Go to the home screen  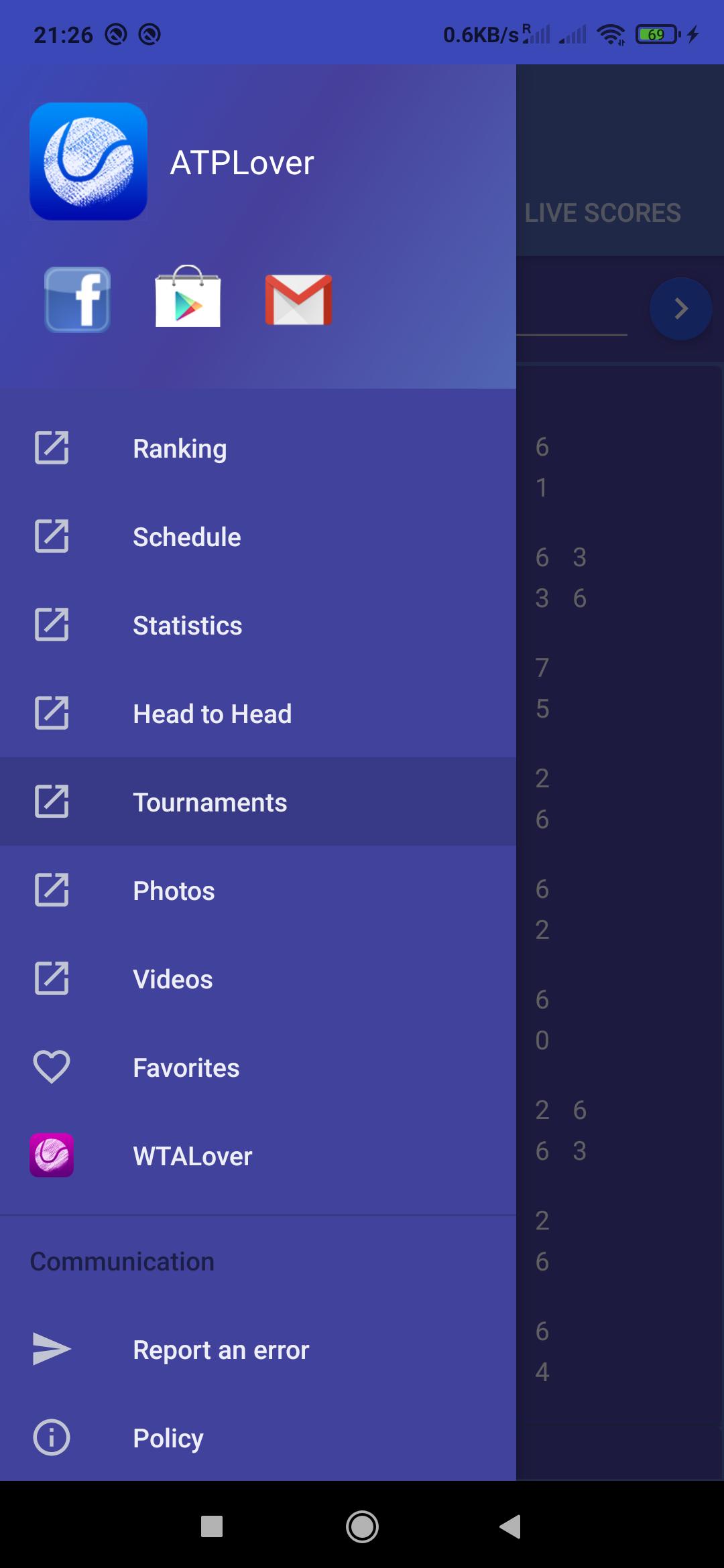(362, 1526)
